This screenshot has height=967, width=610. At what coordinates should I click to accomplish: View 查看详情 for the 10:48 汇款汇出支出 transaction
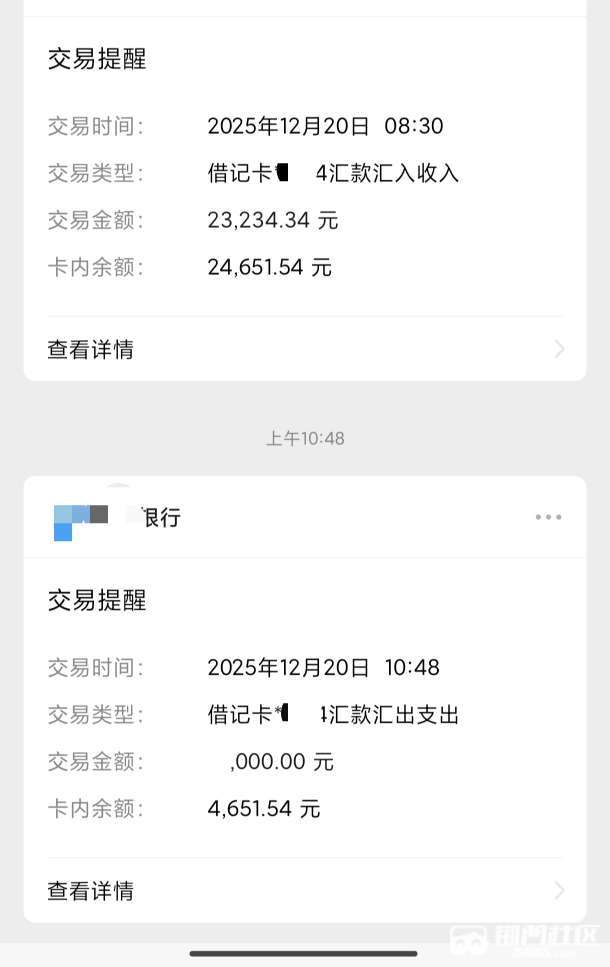(304, 890)
